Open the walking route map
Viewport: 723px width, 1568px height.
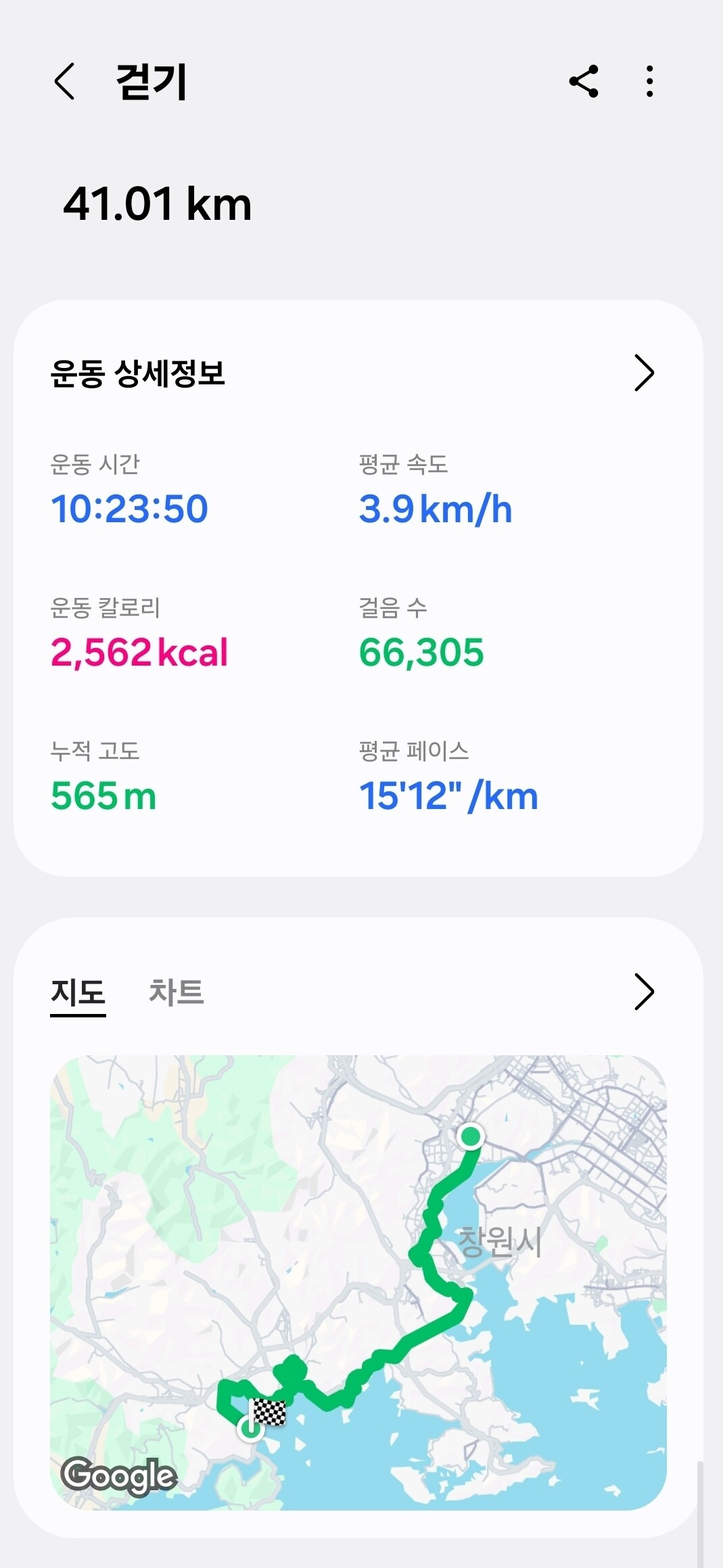(x=358, y=1282)
